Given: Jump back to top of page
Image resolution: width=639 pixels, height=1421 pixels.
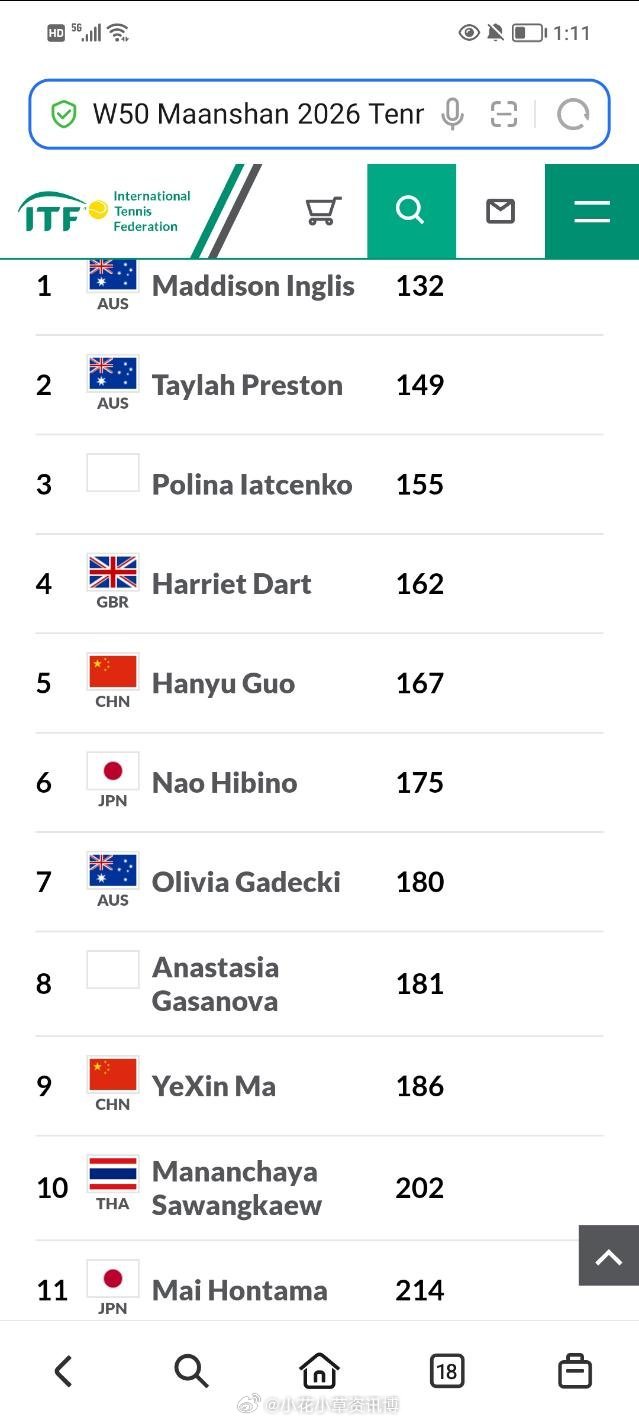Looking at the screenshot, I should click(609, 1255).
